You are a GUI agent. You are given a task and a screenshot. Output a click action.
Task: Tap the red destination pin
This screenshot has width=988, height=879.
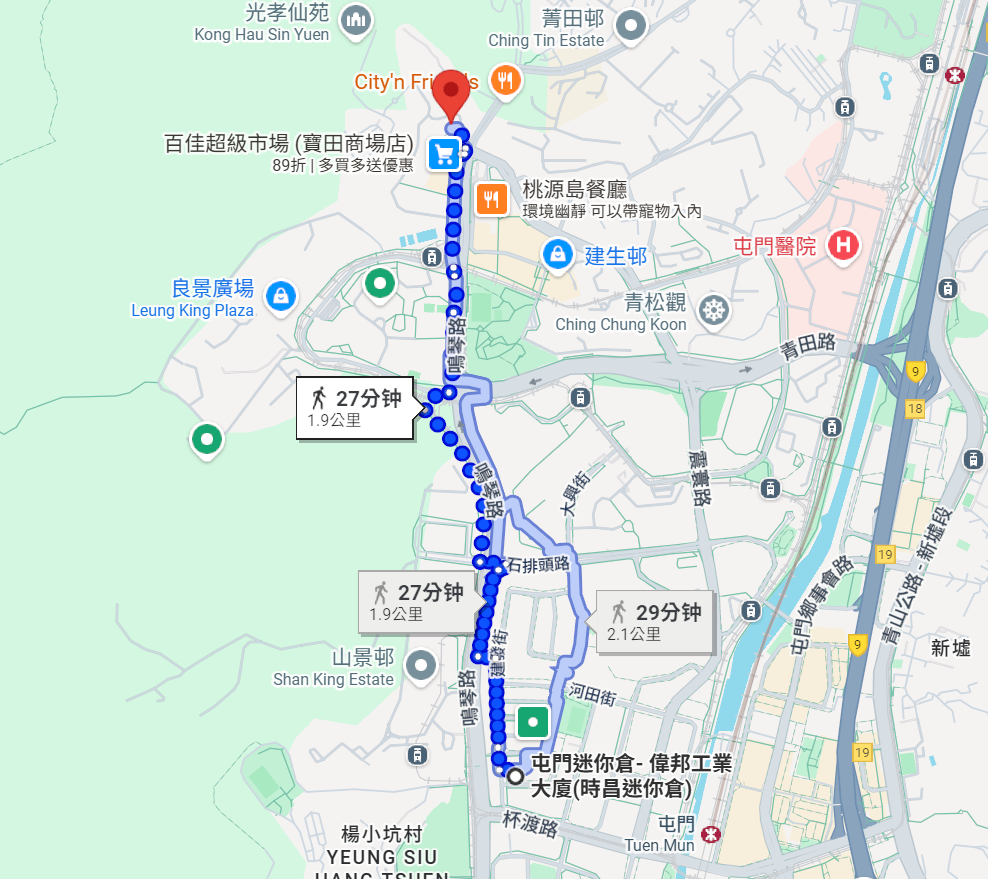(451, 93)
